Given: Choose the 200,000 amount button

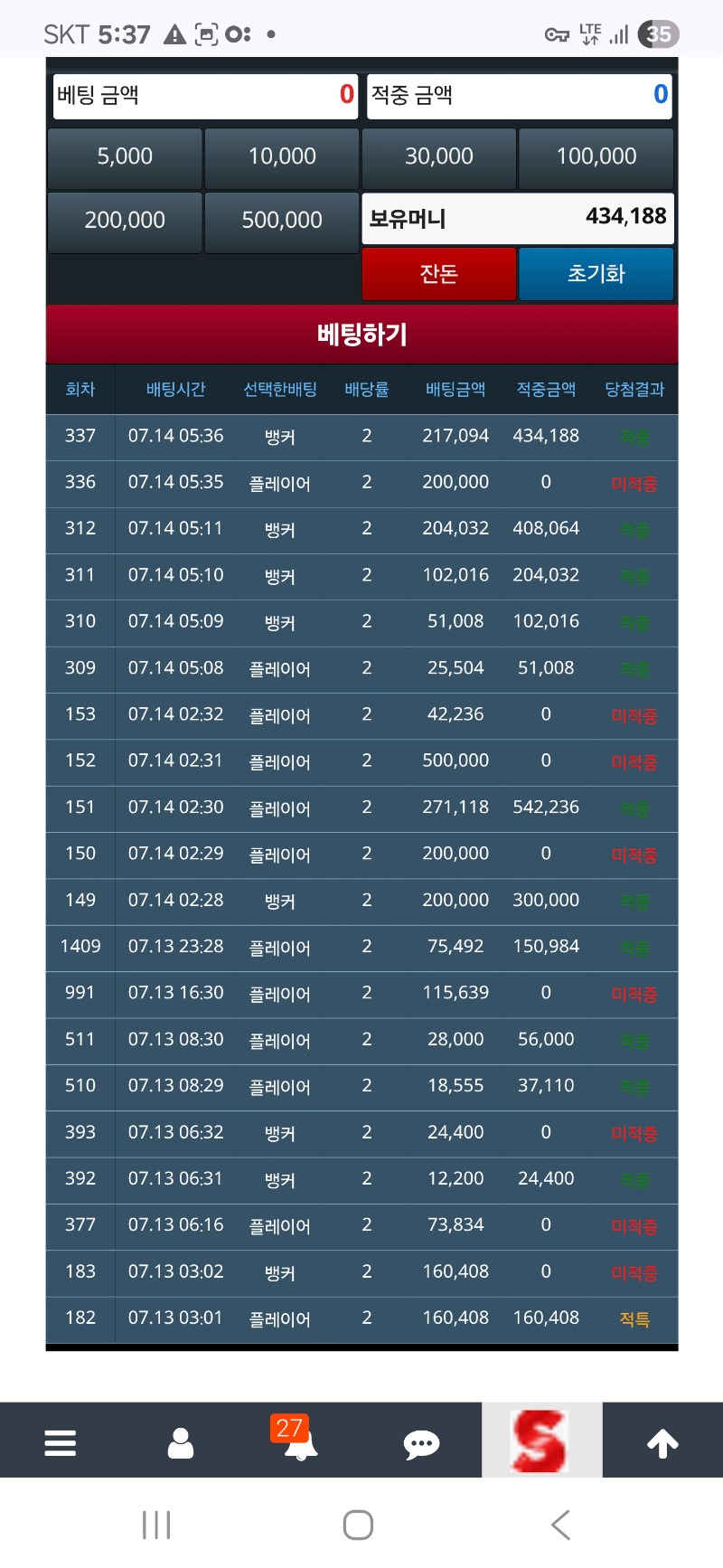Looking at the screenshot, I should click(125, 222).
